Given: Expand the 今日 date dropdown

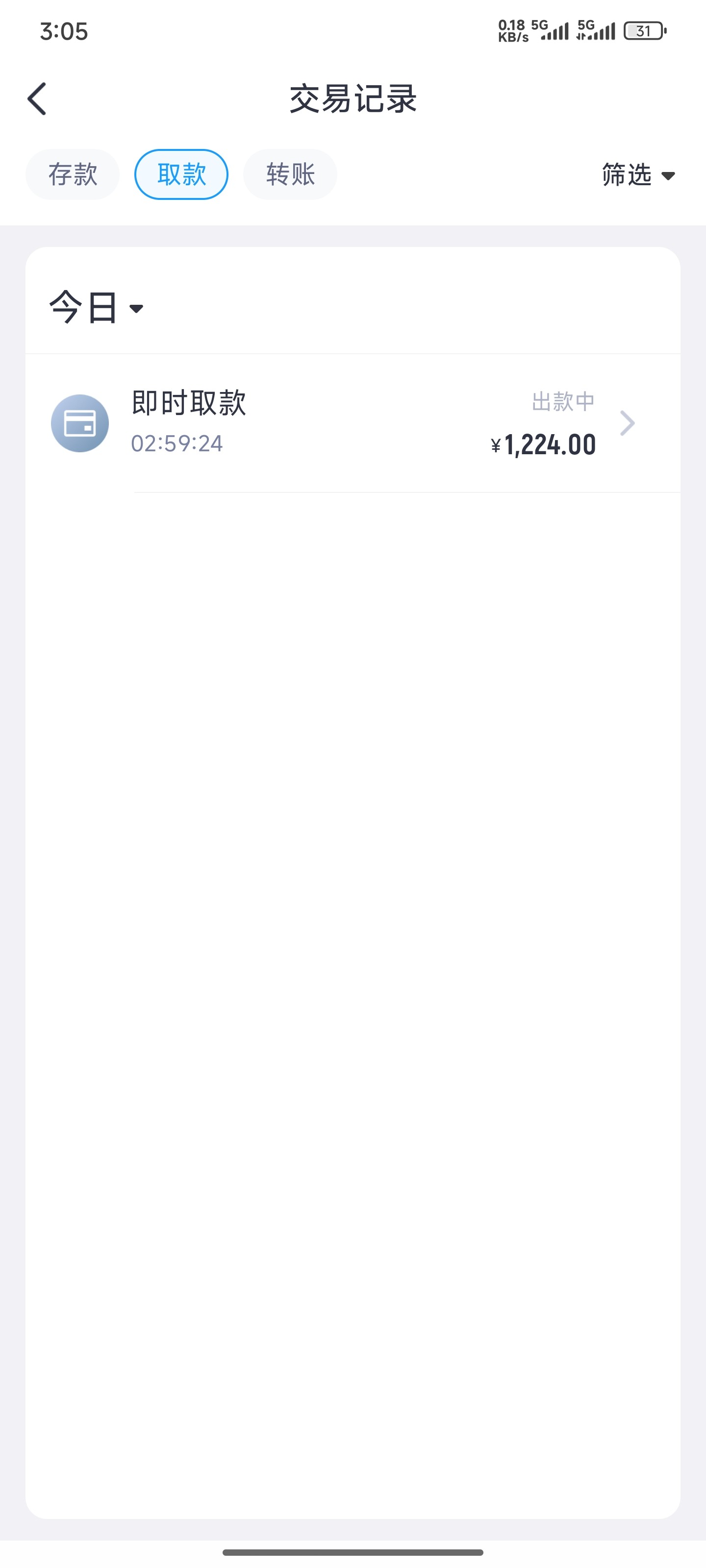Looking at the screenshot, I should [x=96, y=307].
